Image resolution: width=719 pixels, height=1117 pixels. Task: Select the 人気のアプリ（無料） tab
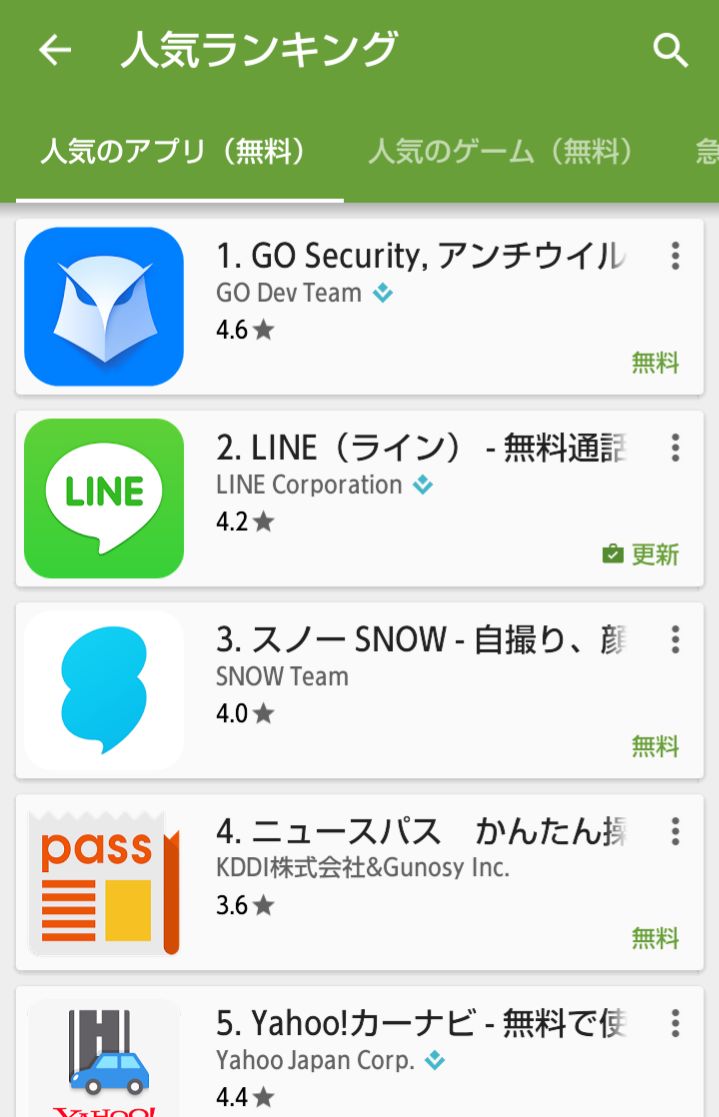pos(173,152)
